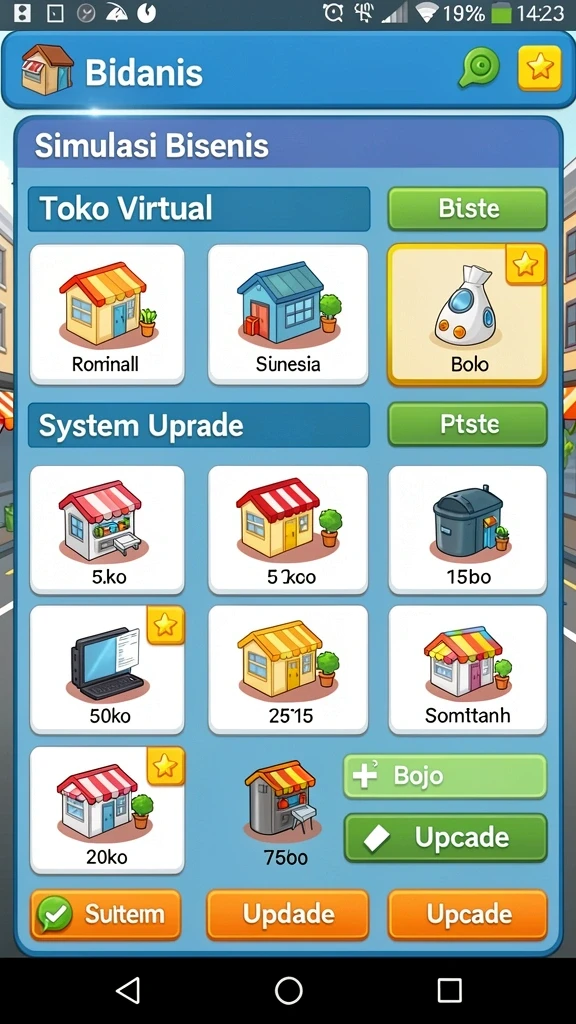Screen dimensions: 576x1024
Task: Open the Somttanh colorful shop tile
Action: click(x=468, y=669)
